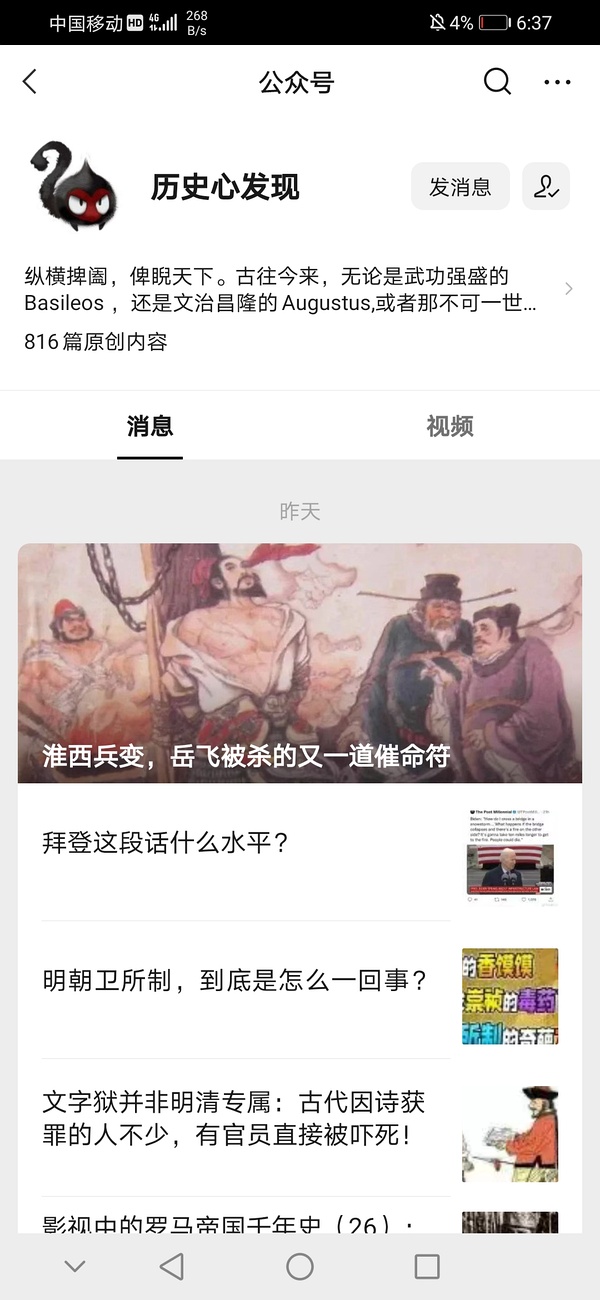600x1300 pixels.
Task: Open article 淮西兵变，岳飞被杀的又一道催命符
Action: 300,663
